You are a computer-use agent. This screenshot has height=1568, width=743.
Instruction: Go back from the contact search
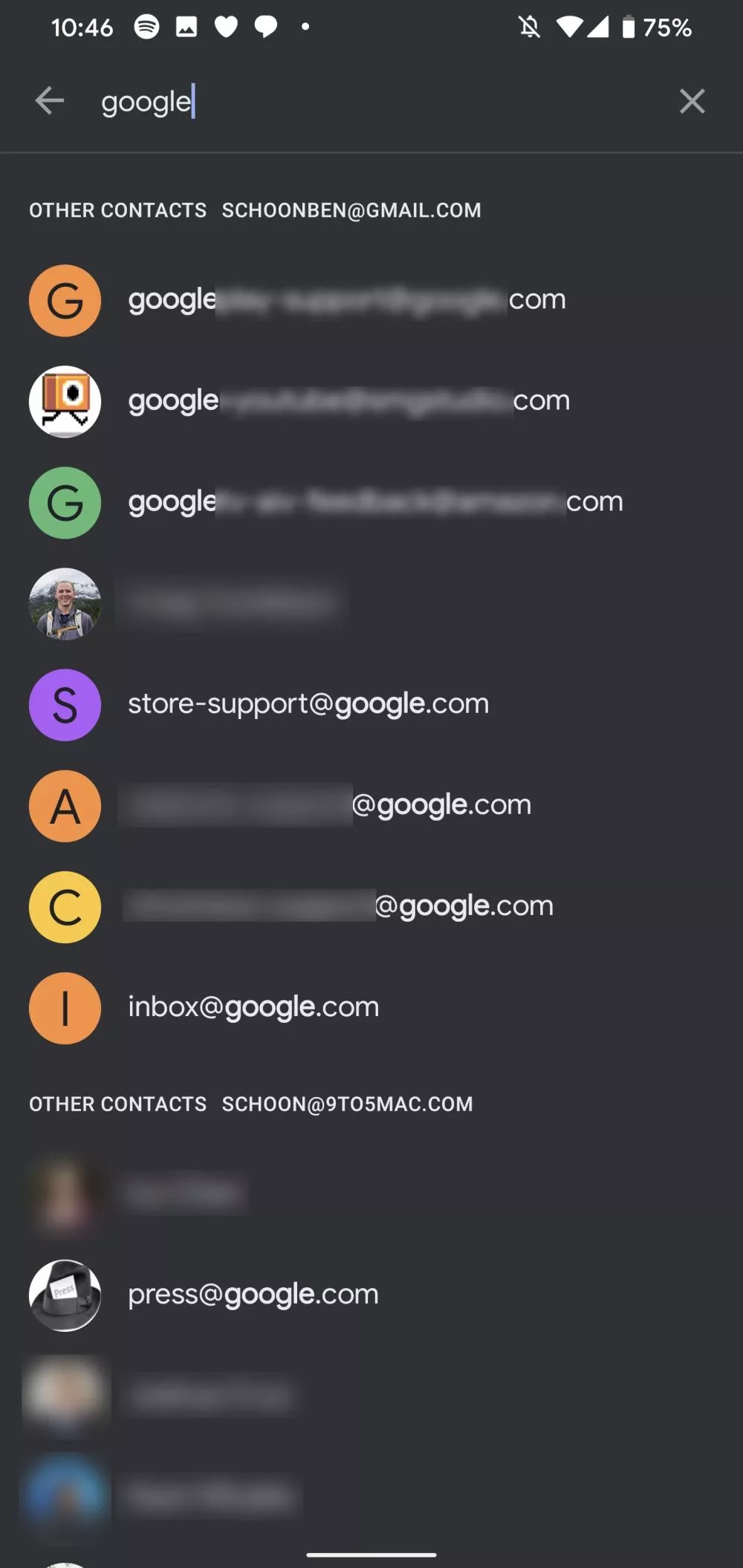(50, 101)
